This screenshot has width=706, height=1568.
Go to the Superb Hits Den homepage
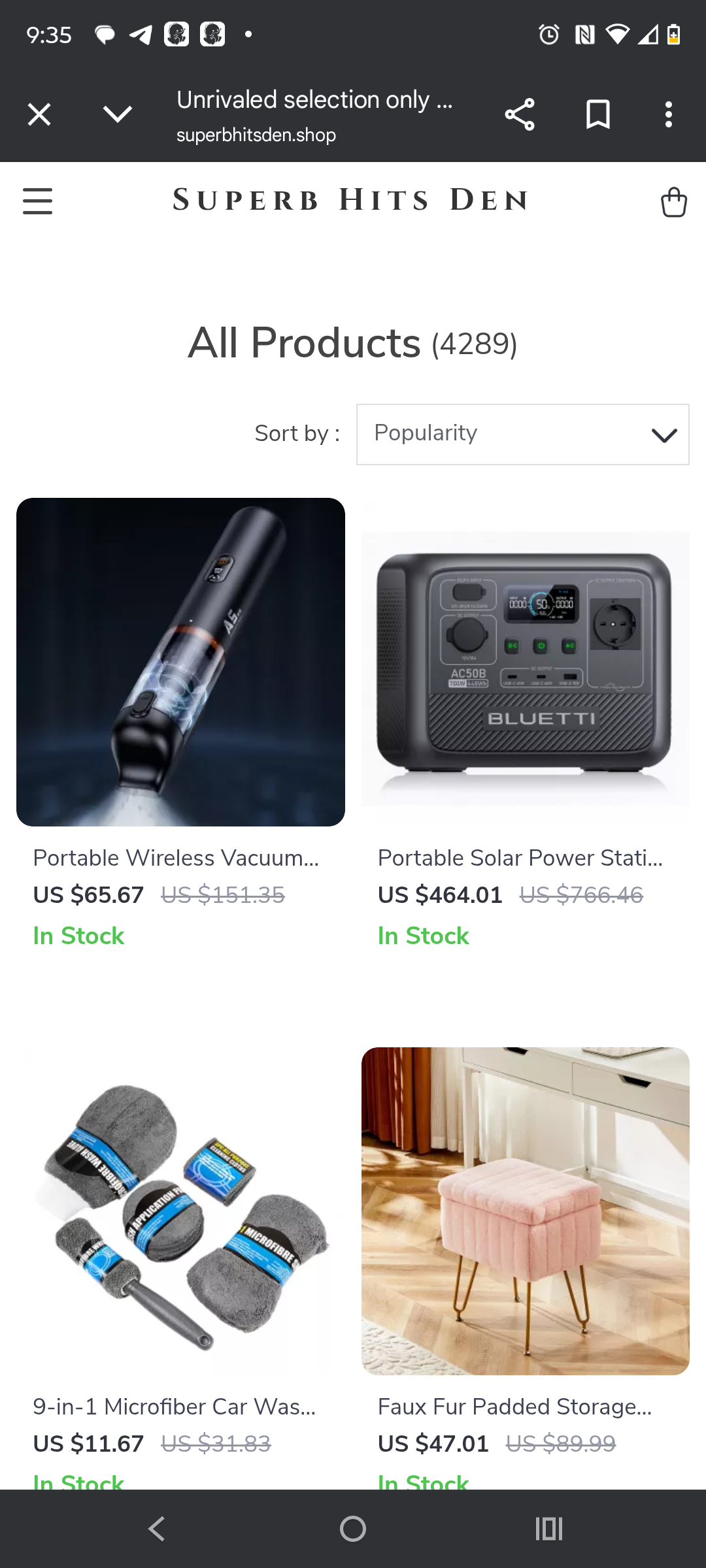[350, 200]
